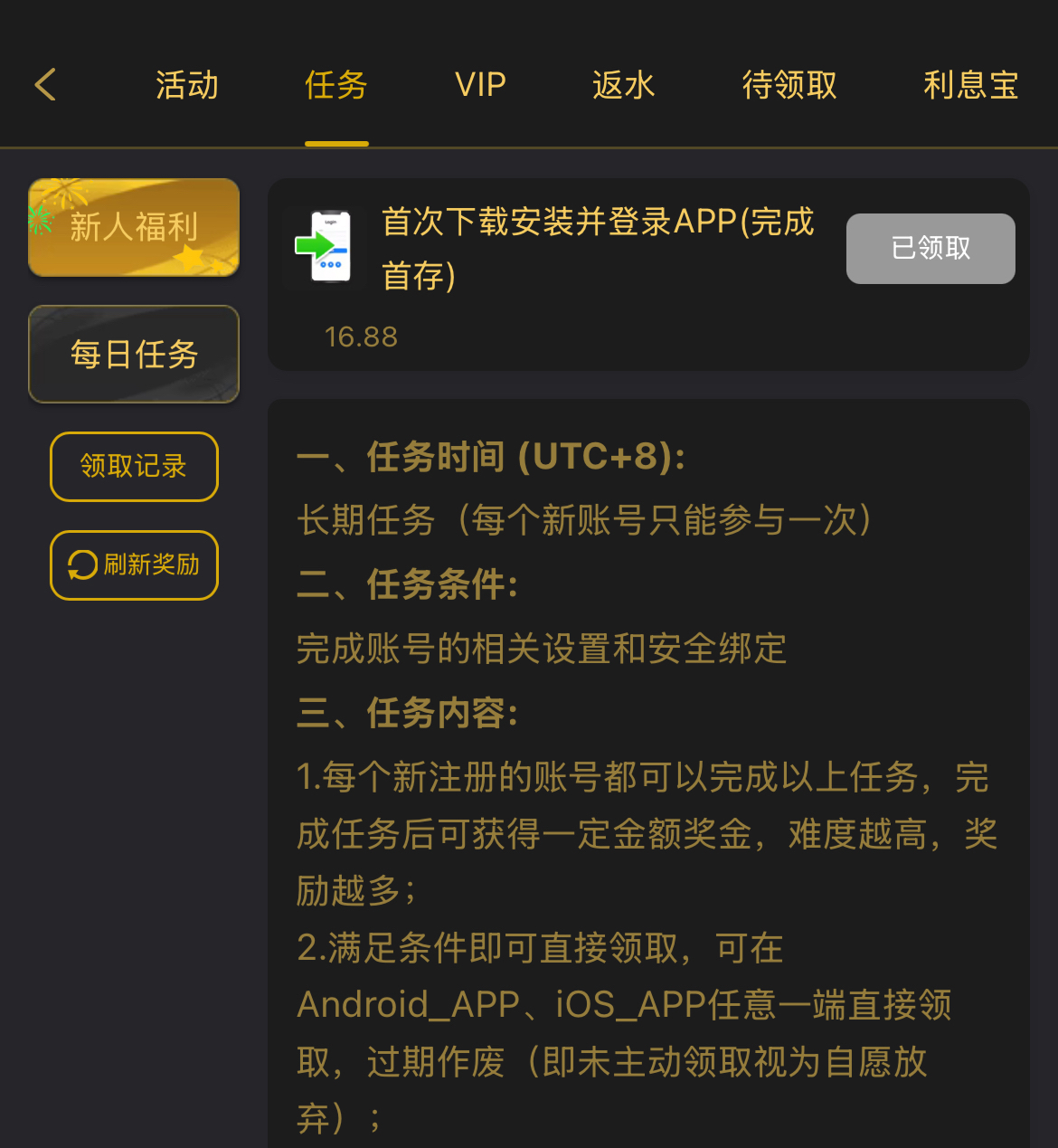Open the 待领取 tab
1058x1148 pixels.
[789, 85]
